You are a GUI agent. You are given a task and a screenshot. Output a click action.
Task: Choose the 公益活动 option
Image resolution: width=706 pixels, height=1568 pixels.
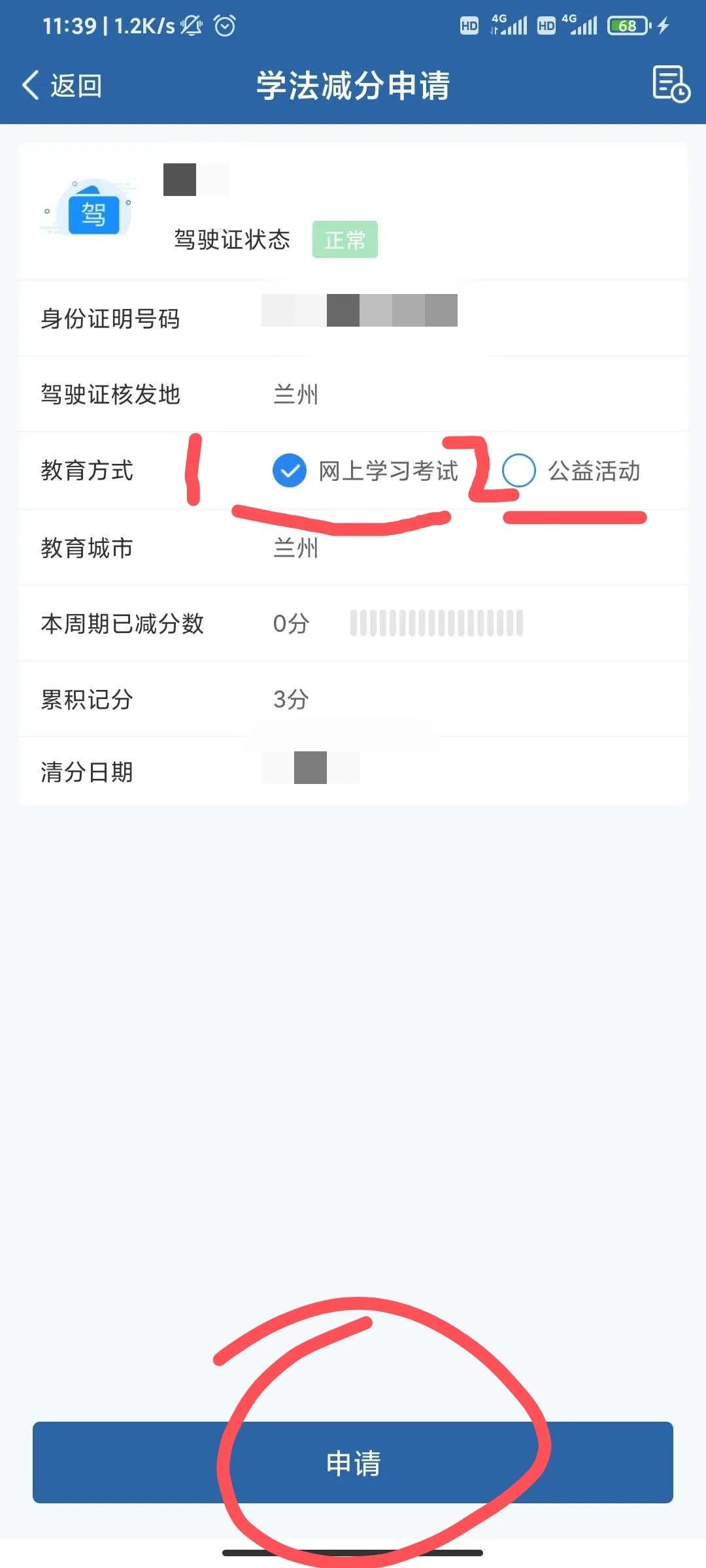tap(519, 470)
